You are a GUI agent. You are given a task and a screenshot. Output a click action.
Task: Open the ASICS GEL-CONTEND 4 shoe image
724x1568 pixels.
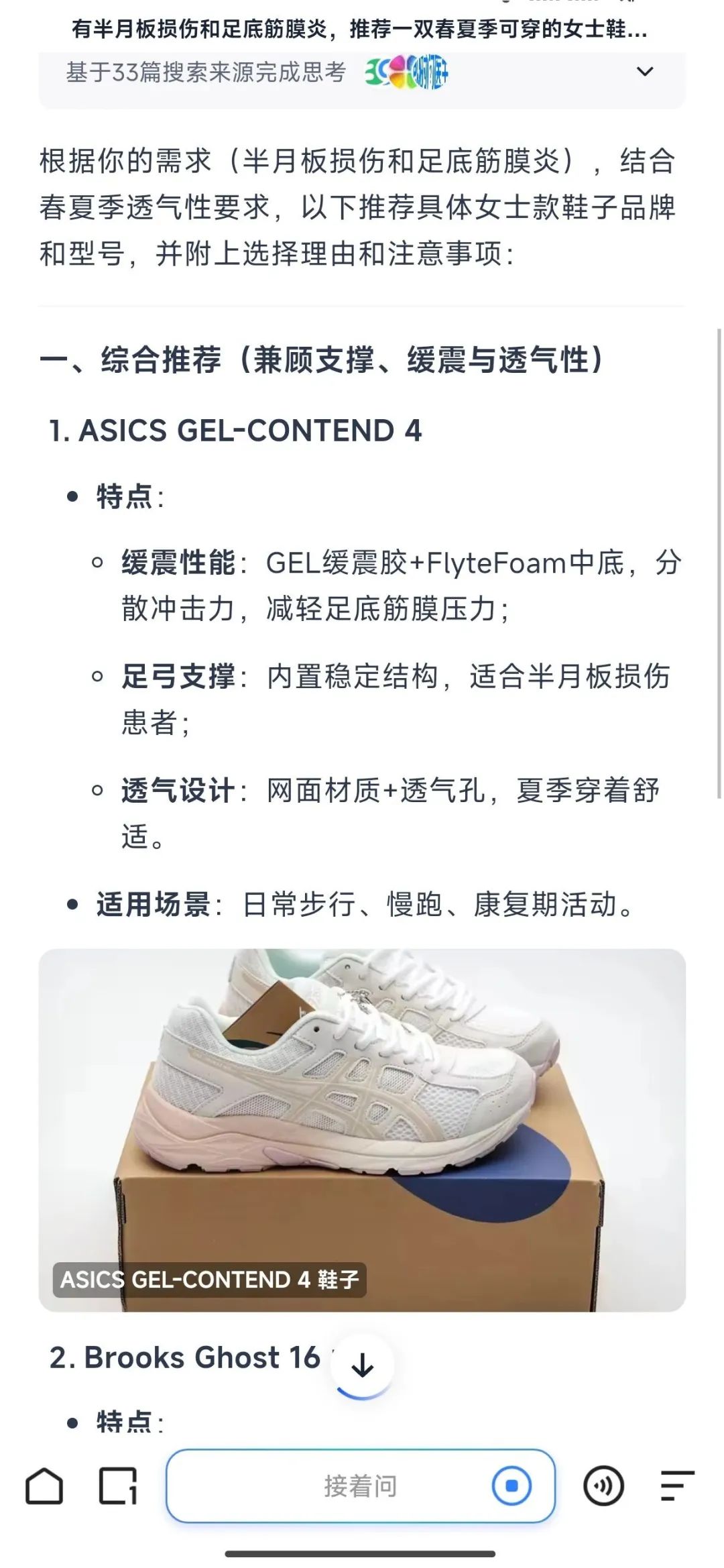[x=362, y=1129]
